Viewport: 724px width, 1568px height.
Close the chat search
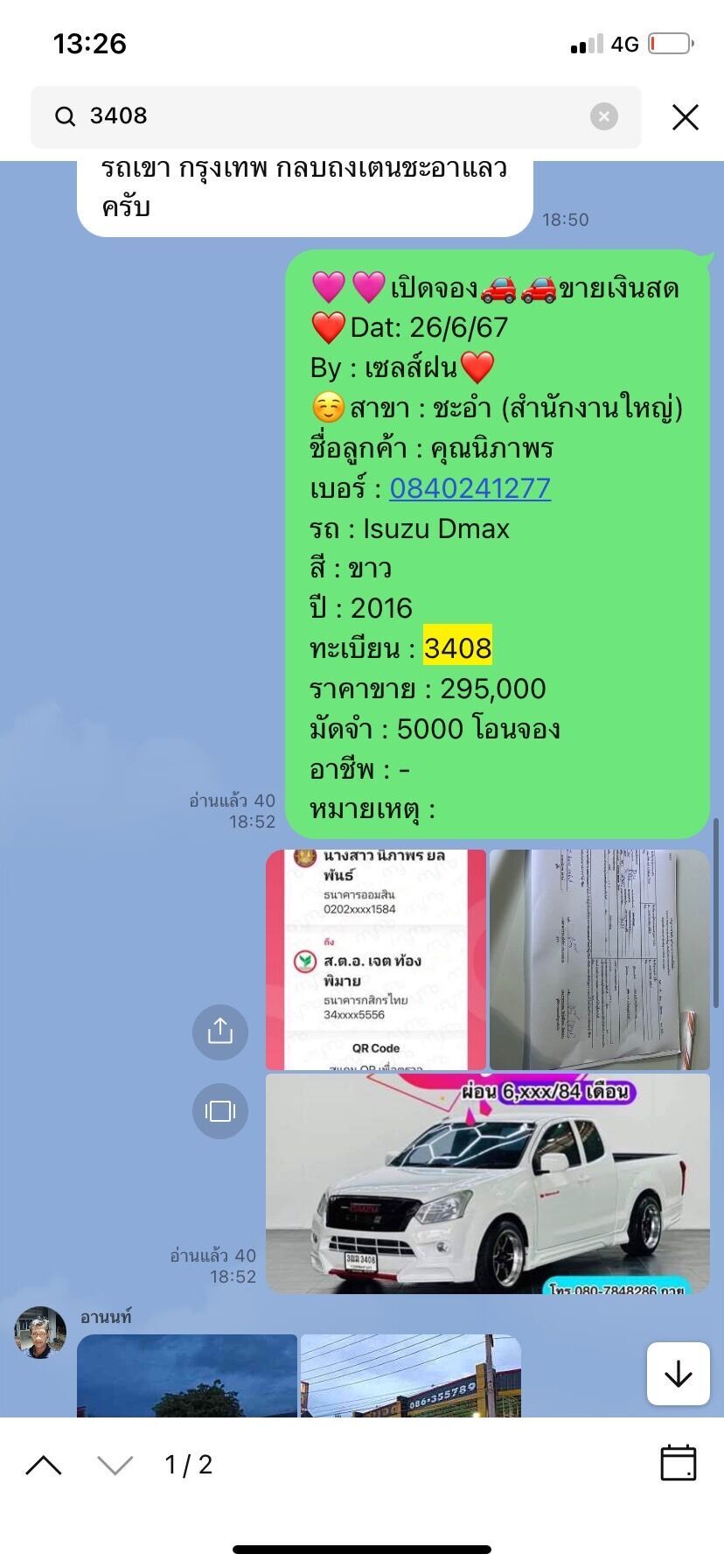click(686, 116)
